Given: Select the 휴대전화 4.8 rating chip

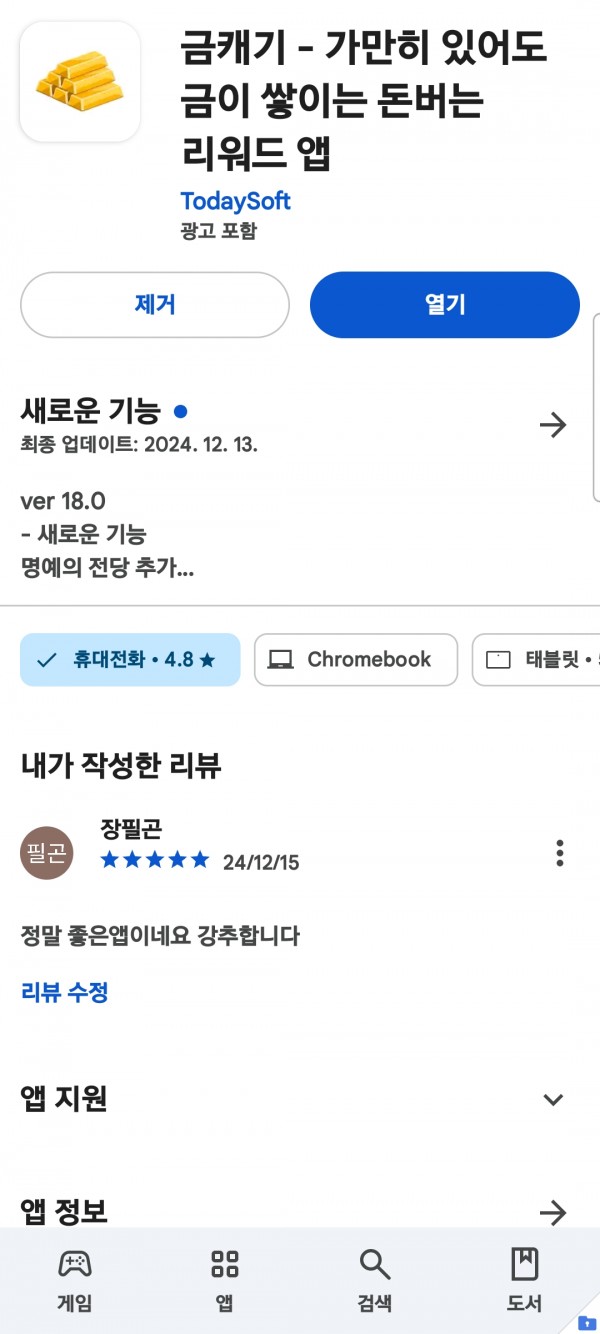Looking at the screenshot, I should [130, 660].
